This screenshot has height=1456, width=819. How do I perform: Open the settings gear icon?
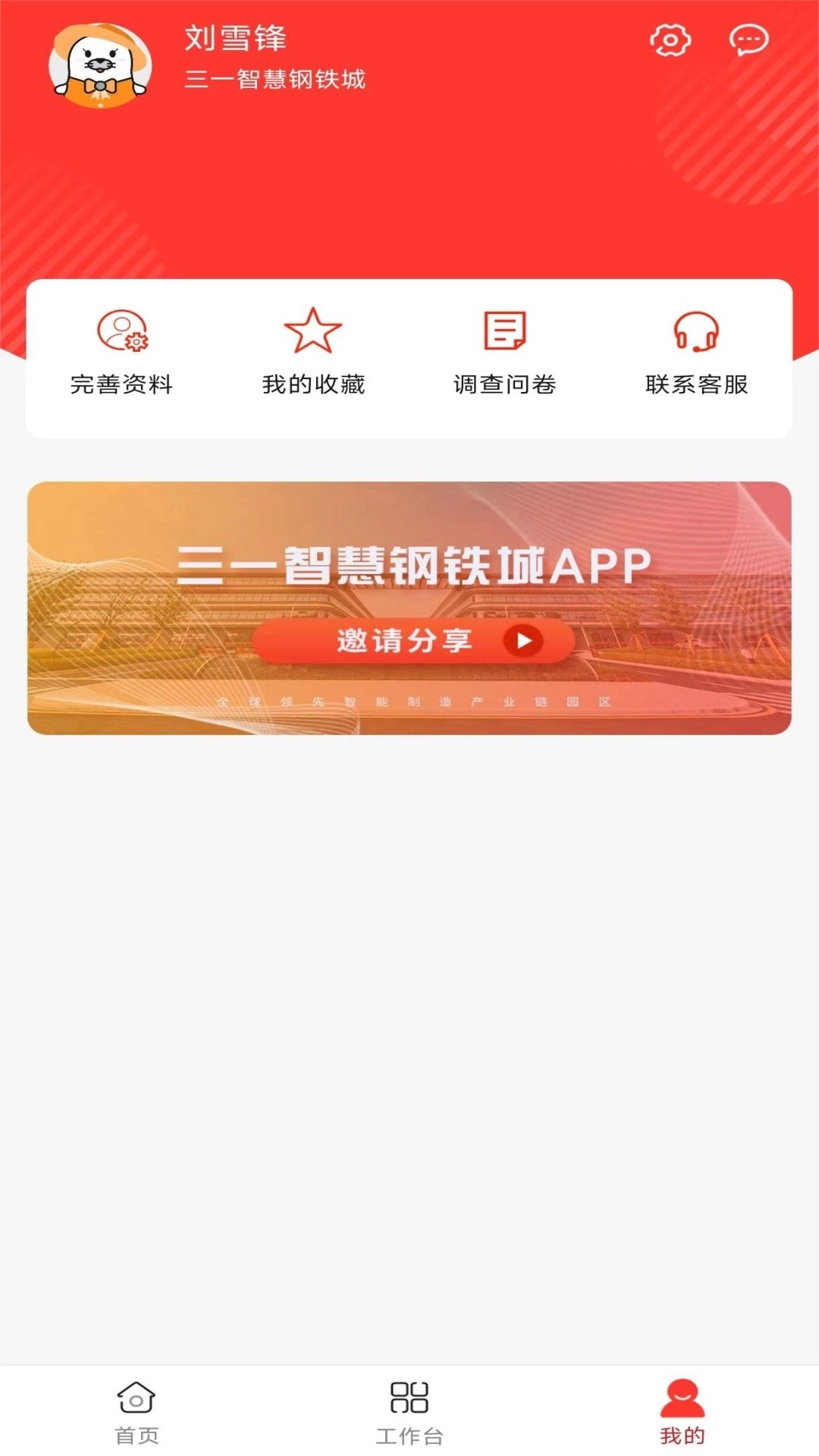[670, 42]
